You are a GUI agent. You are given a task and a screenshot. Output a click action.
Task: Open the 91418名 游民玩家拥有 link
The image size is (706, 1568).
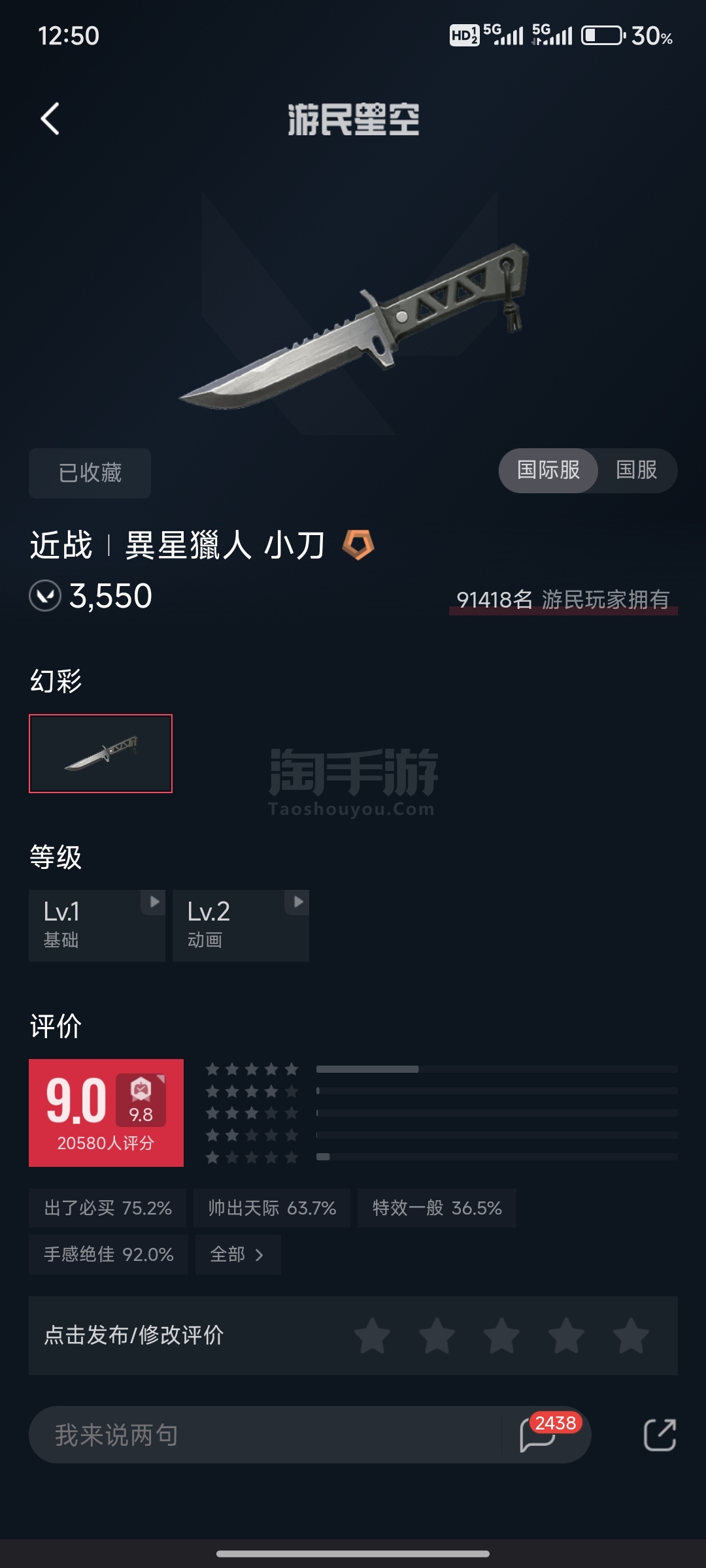(563, 600)
